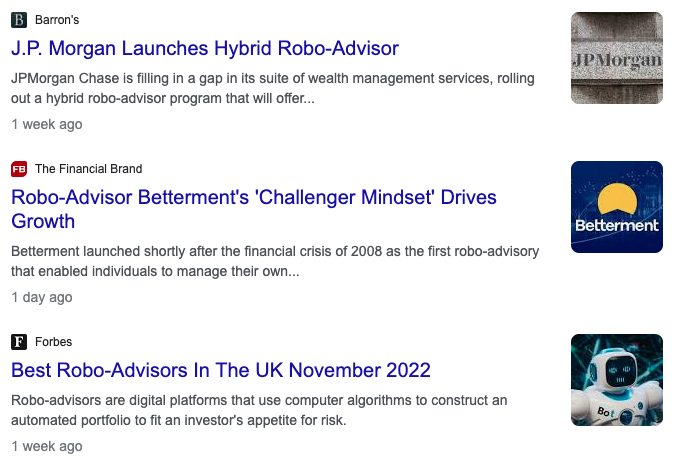
Task: Tap the robot thumbnail next to Forbes article
Action: [x=617, y=380]
